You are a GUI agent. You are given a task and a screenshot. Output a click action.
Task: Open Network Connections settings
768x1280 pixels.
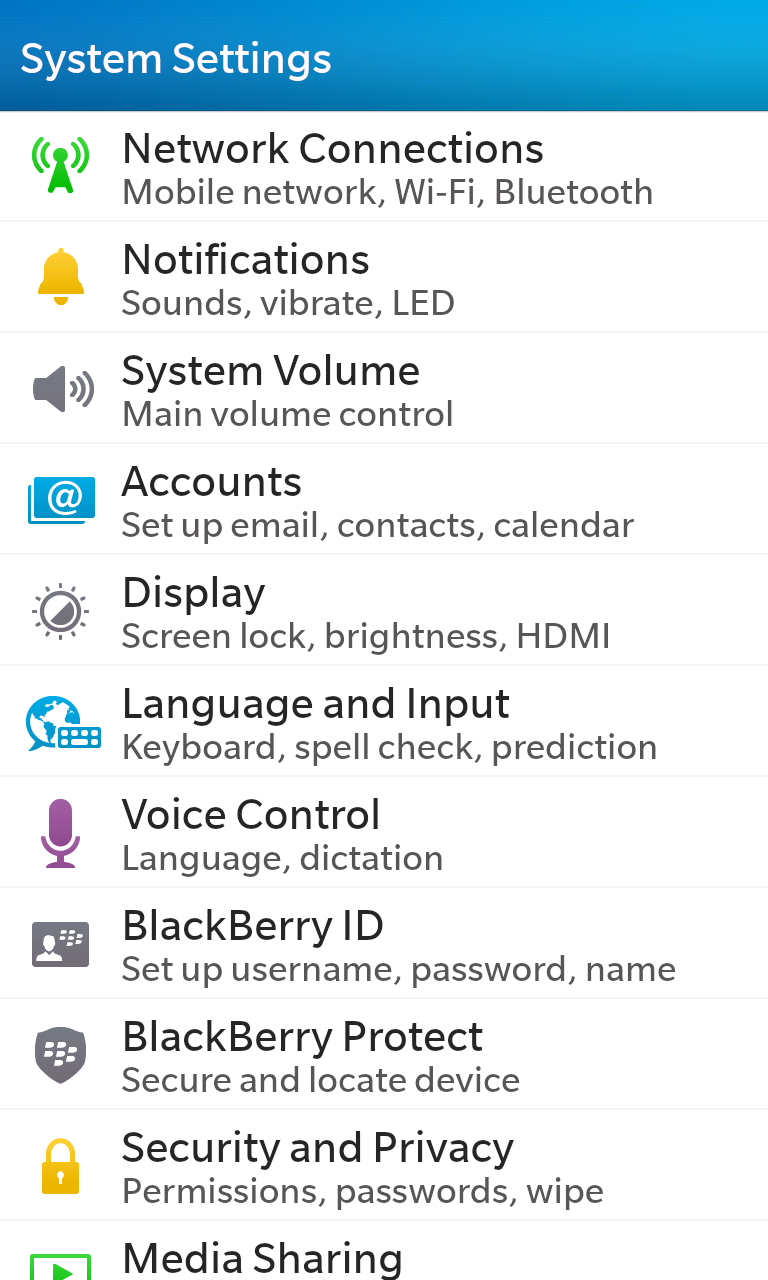[x=384, y=167]
